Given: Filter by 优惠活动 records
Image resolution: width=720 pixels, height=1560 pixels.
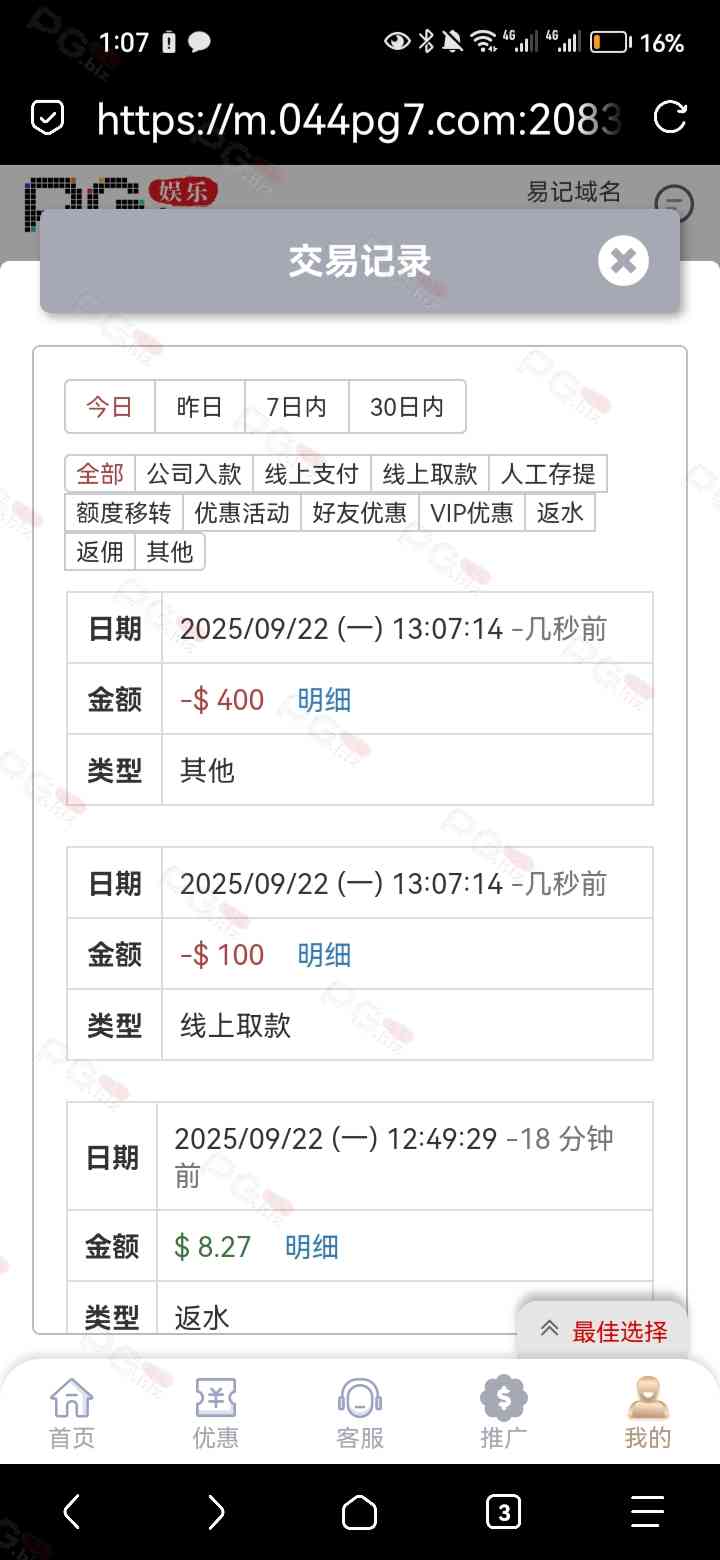Looking at the screenshot, I should click(x=242, y=513).
